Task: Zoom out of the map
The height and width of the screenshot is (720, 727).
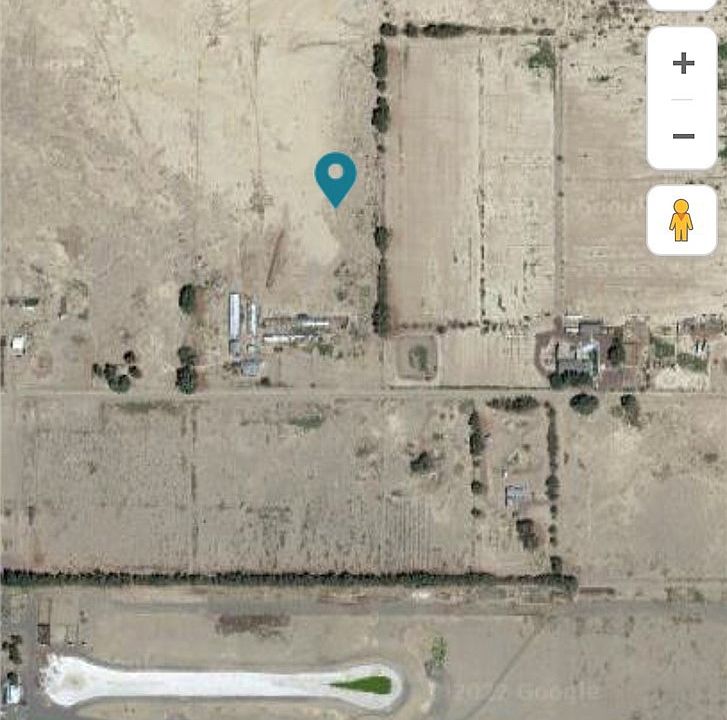Action: [x=683, y=136]
